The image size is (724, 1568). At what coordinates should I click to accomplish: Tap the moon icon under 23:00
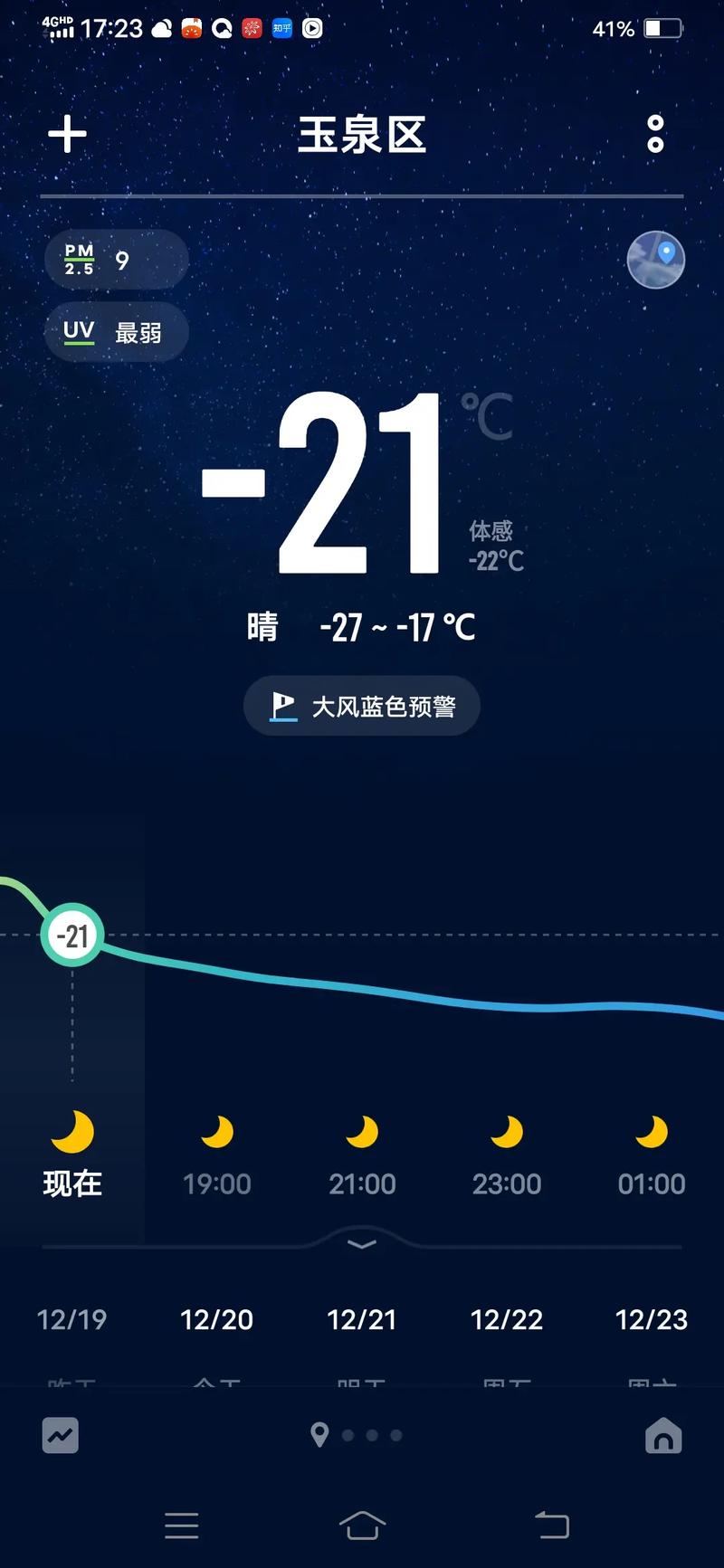point(507,1131)
